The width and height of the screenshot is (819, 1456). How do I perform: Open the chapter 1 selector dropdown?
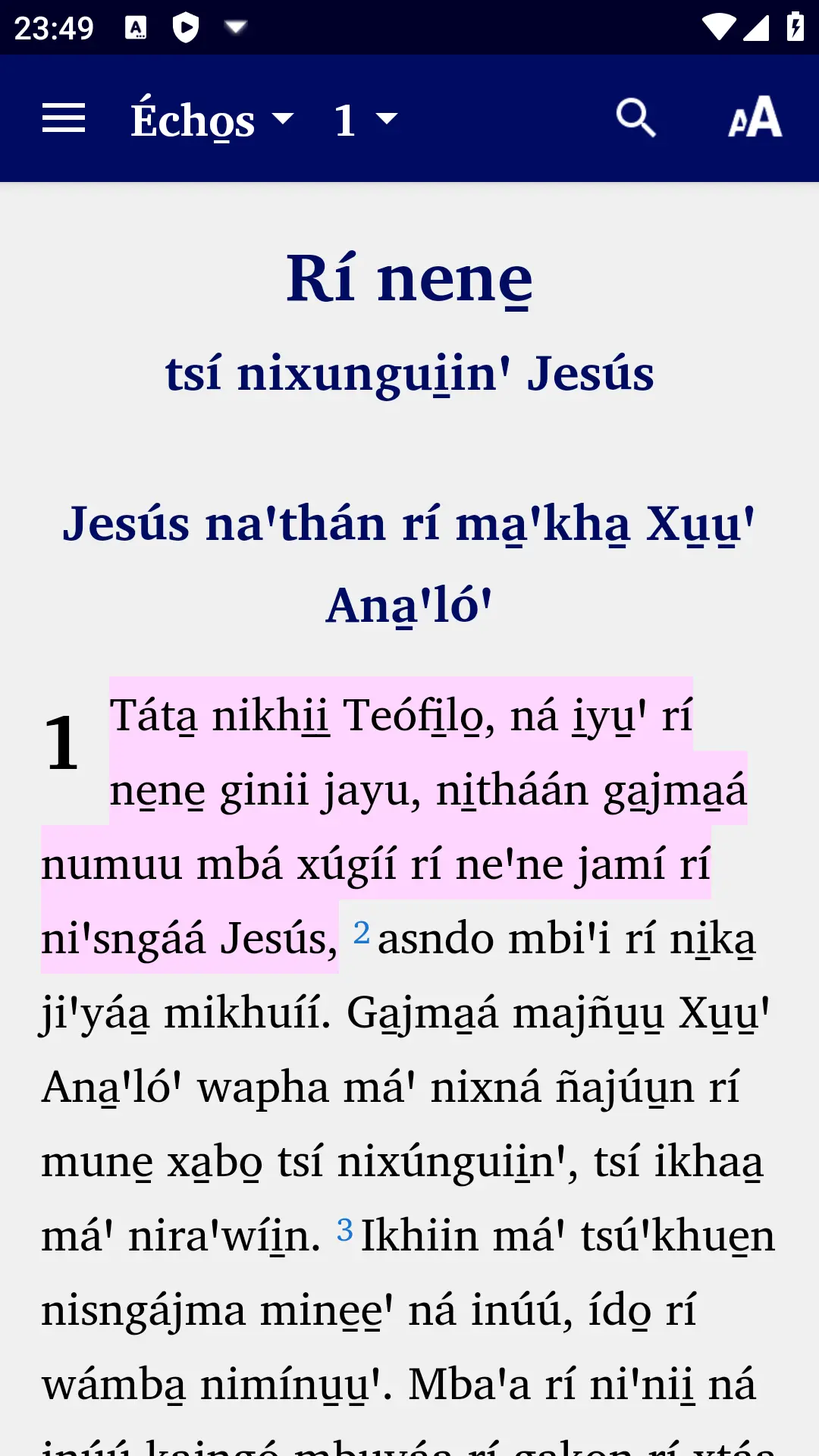(x=366, y=120)
